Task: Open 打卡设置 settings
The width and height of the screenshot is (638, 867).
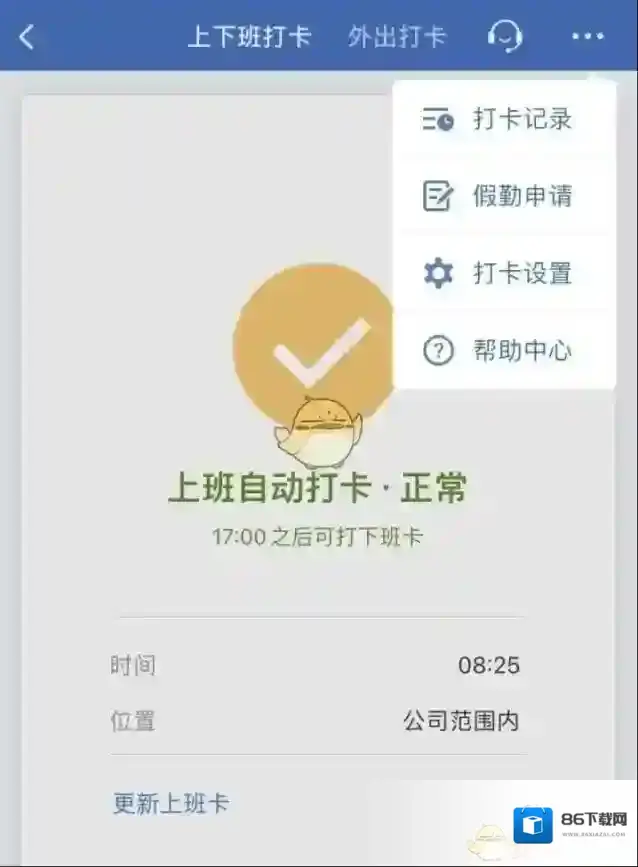Action: pyautogui.click(x=503, y=273)
